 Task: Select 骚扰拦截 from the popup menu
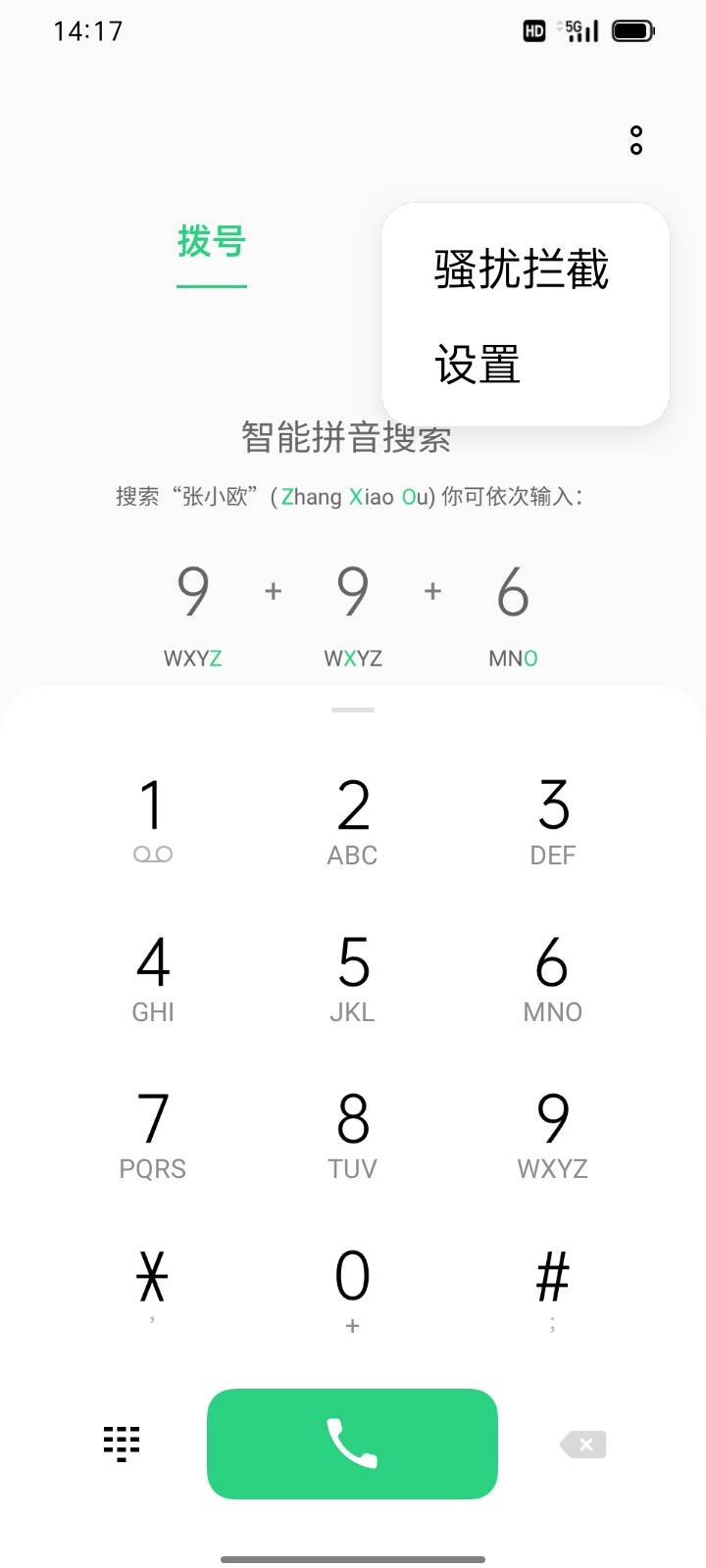(x=521, y=271)
